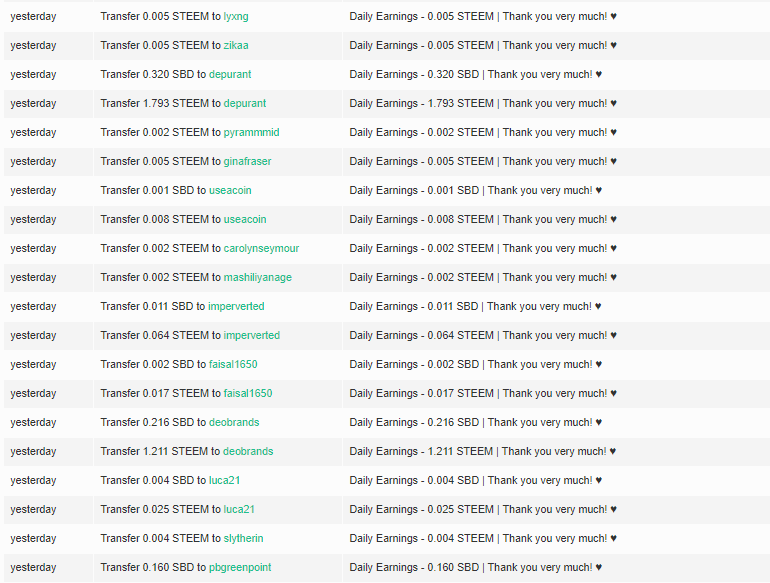This screenshot has height=583, width=770.
Task: Visit ginafraser's profile
Action: [248, 161]
